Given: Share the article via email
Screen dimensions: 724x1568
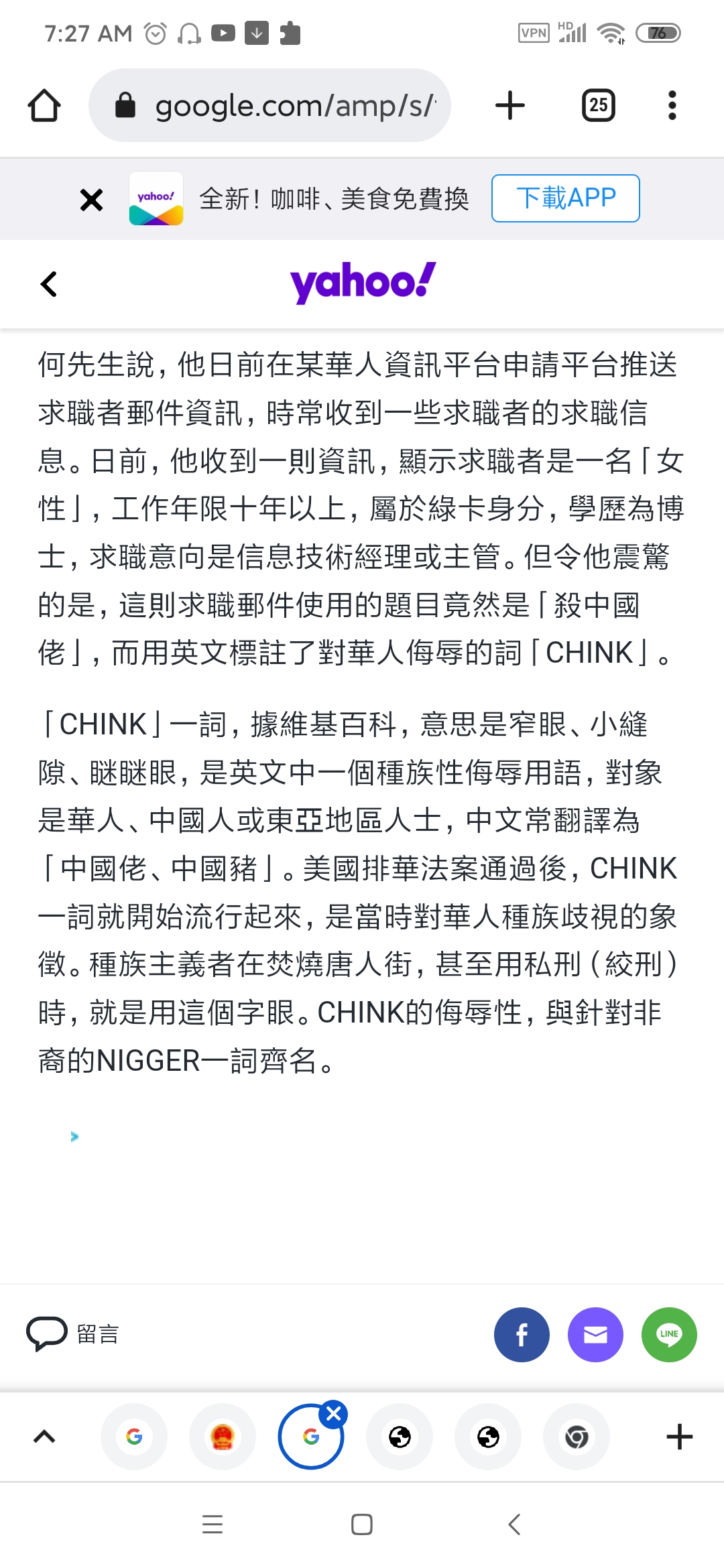Looking at the screenshot, I should tap(595, 1334).
